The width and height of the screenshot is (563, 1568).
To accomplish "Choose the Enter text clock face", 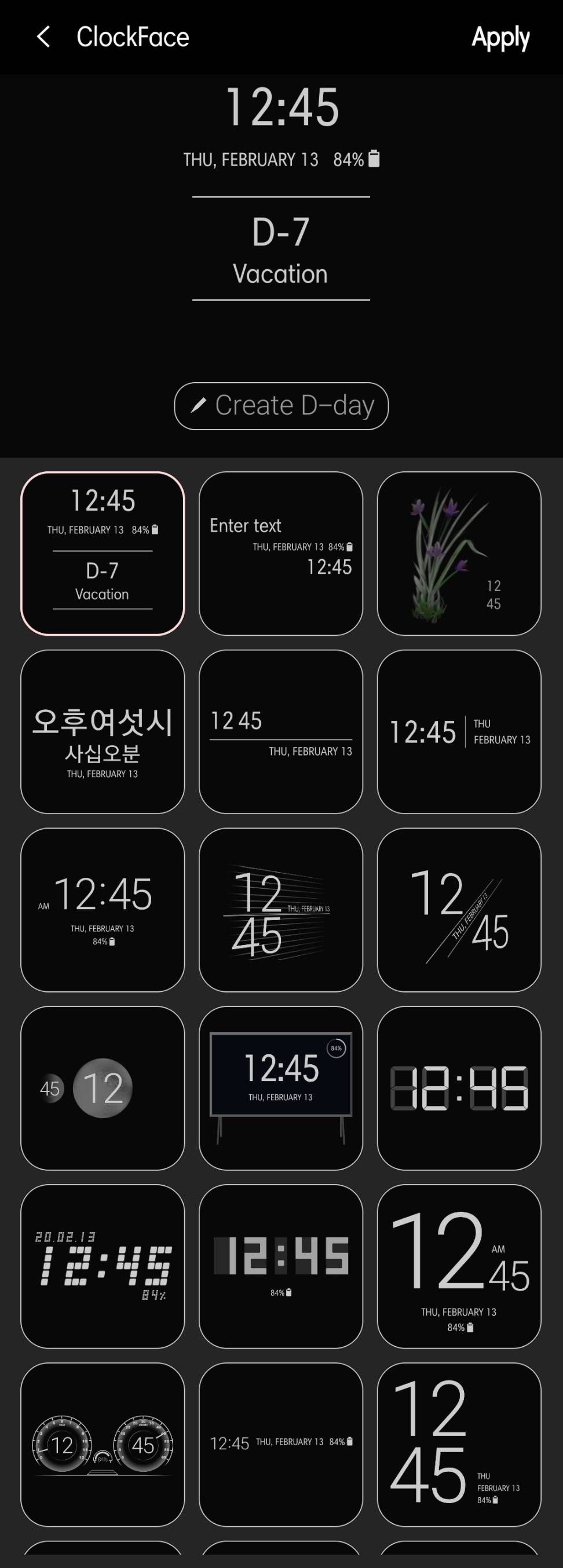I will pos(280,554).
